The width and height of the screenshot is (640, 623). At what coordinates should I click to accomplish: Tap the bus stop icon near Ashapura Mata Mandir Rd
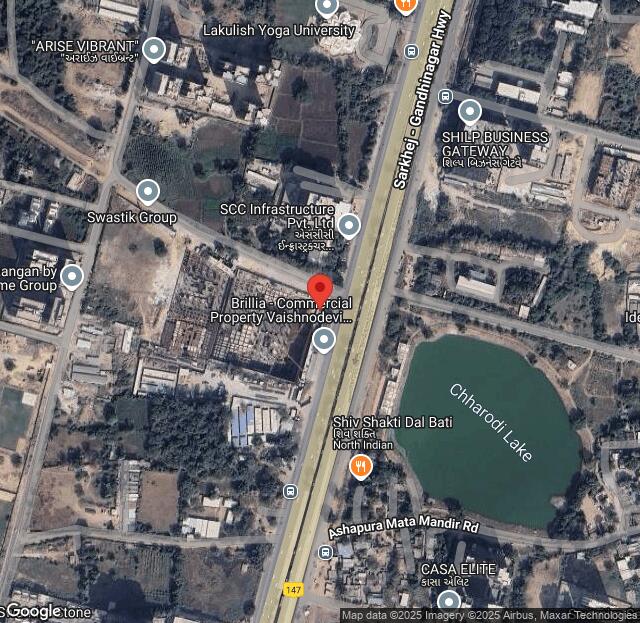[x=325, y=552]
